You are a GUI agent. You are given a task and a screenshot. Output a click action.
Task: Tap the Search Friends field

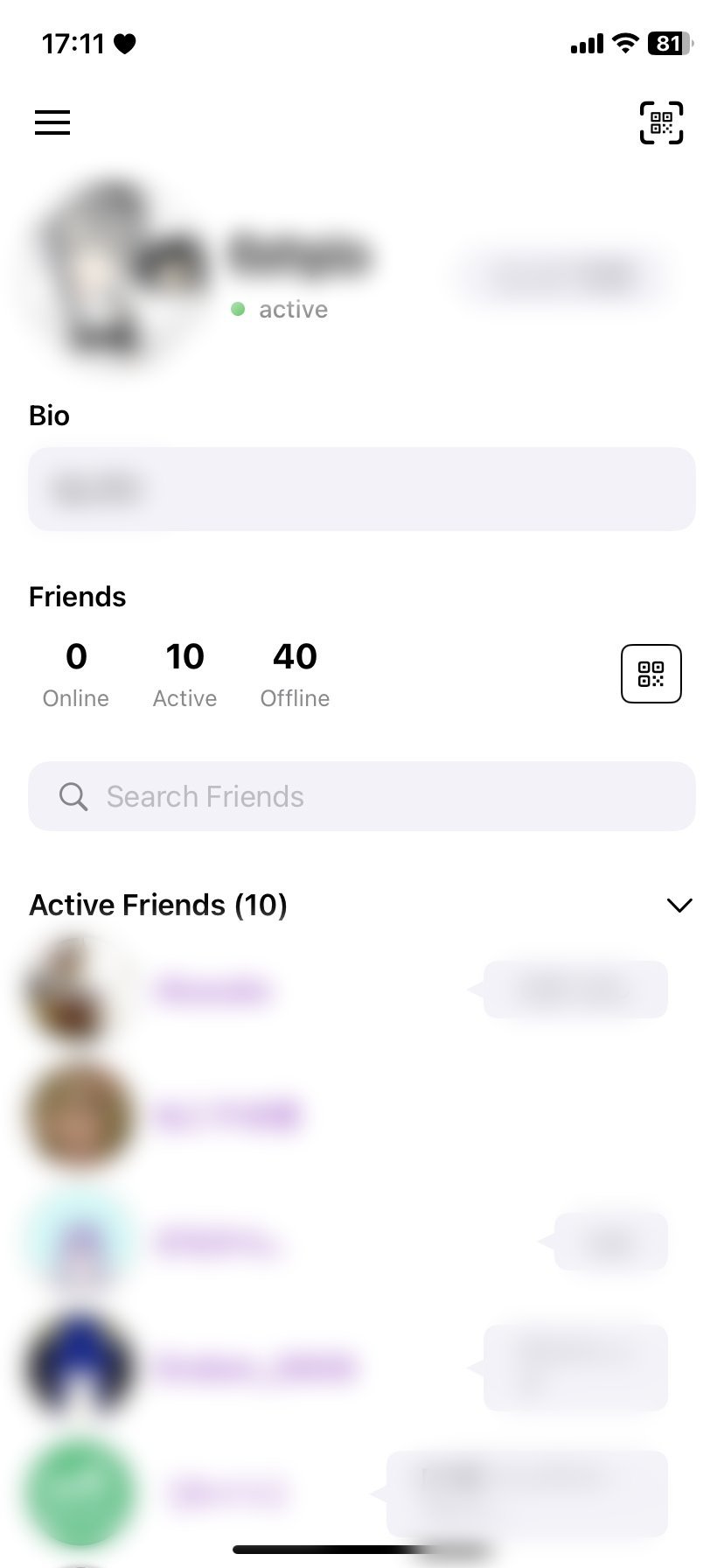(x=362, y=796)
